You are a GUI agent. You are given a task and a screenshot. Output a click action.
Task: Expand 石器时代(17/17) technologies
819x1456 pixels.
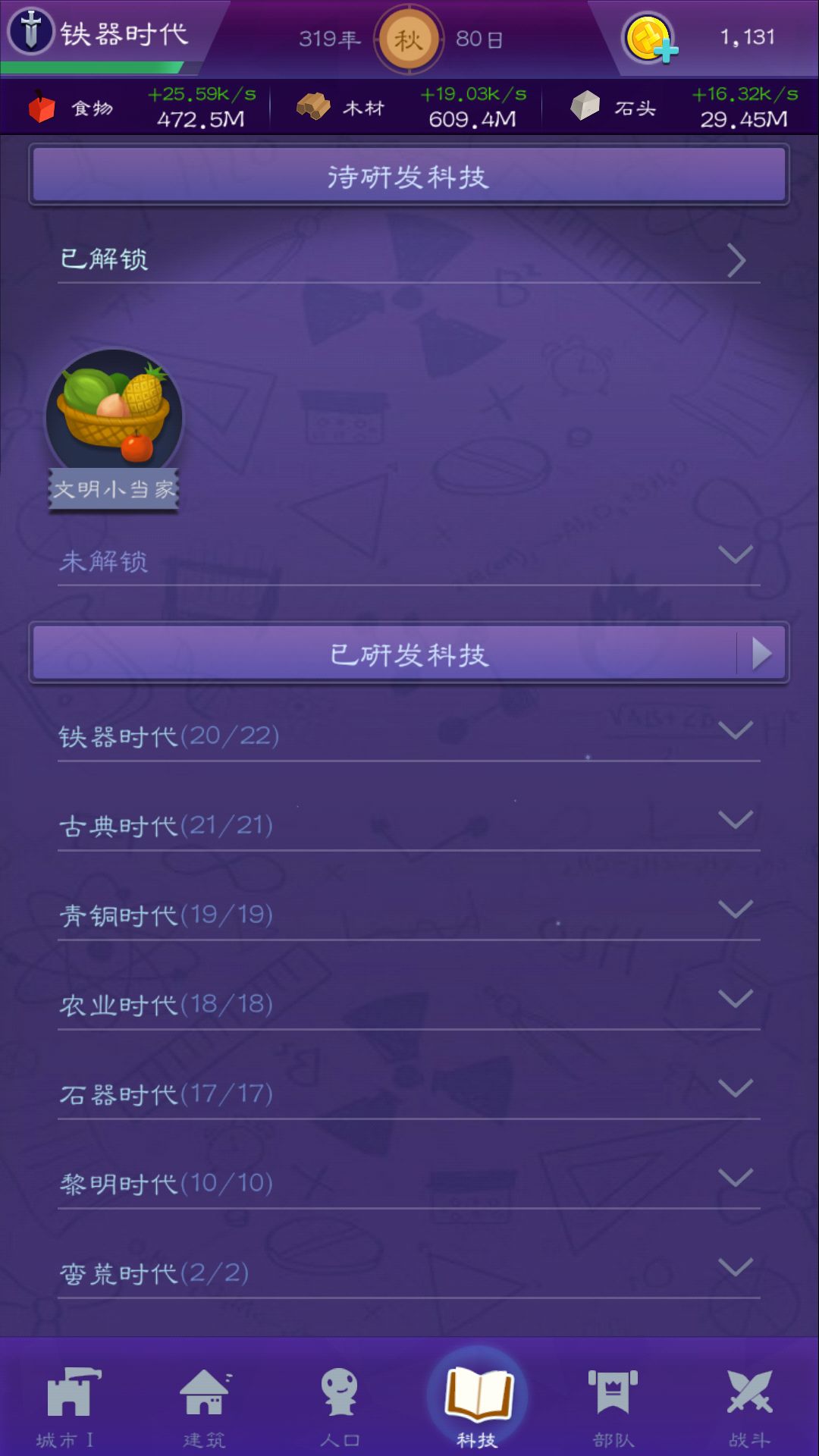click(409, 1092)
